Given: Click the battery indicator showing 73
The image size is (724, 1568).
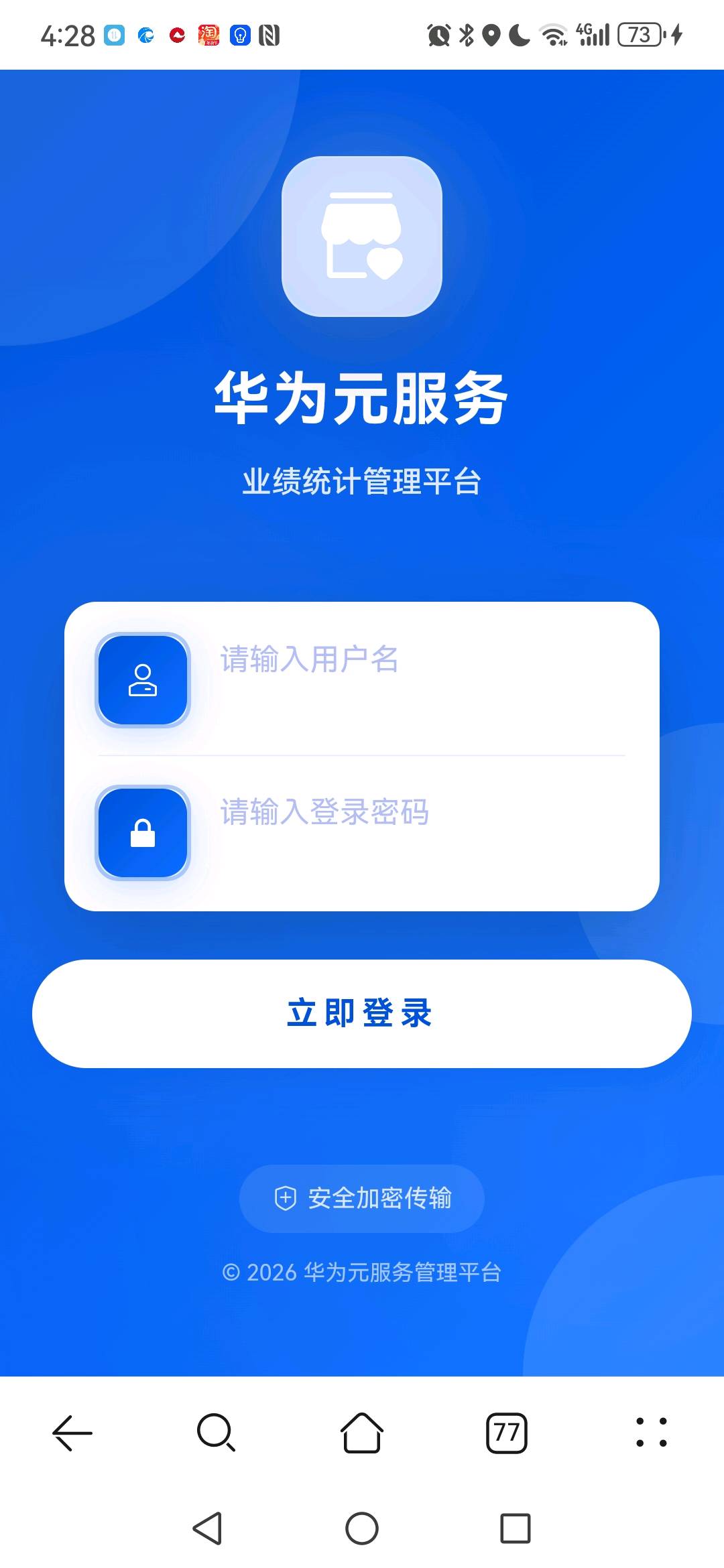Looking at the screenshot, I should (x=638, y=34).
